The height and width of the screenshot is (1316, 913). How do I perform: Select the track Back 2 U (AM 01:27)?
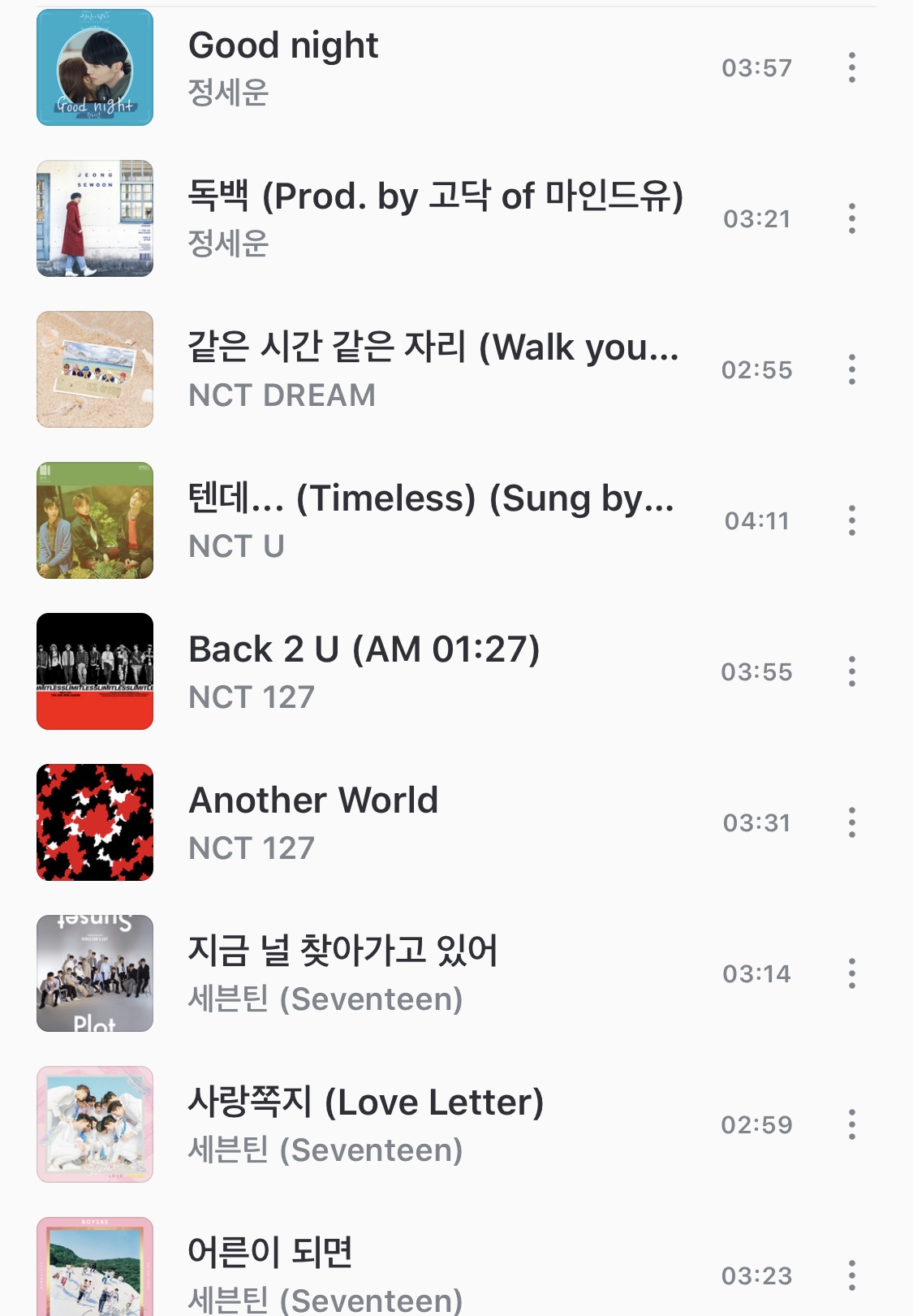click(x=368, y=649)
